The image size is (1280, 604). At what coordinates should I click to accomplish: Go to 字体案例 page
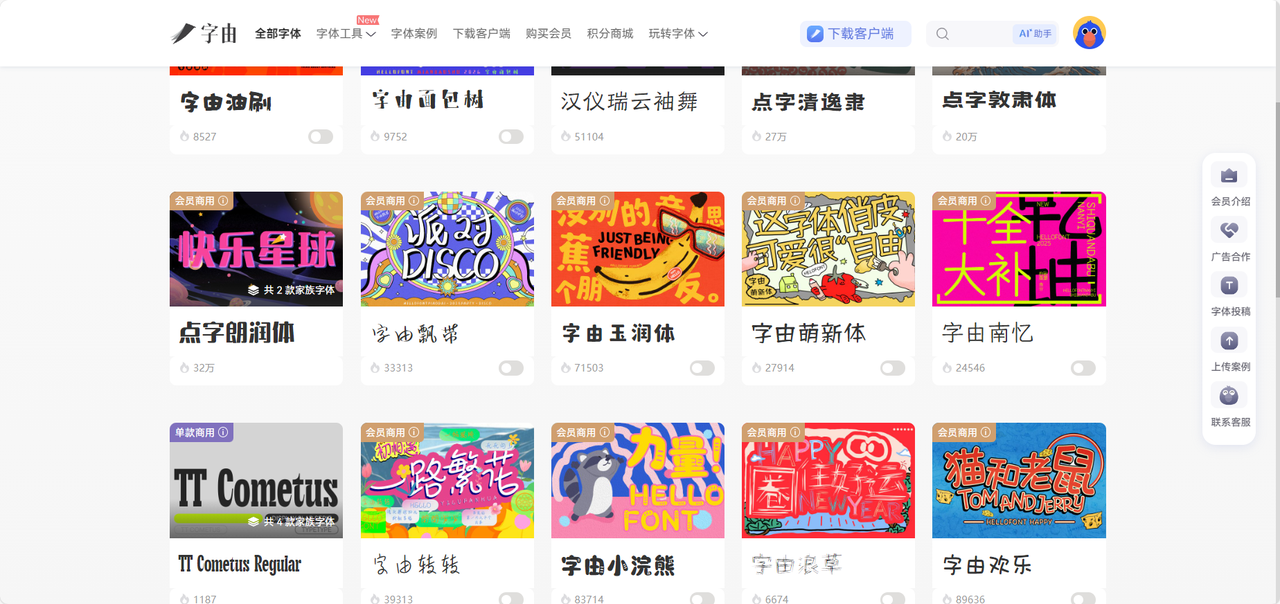[x=413, y=33]
